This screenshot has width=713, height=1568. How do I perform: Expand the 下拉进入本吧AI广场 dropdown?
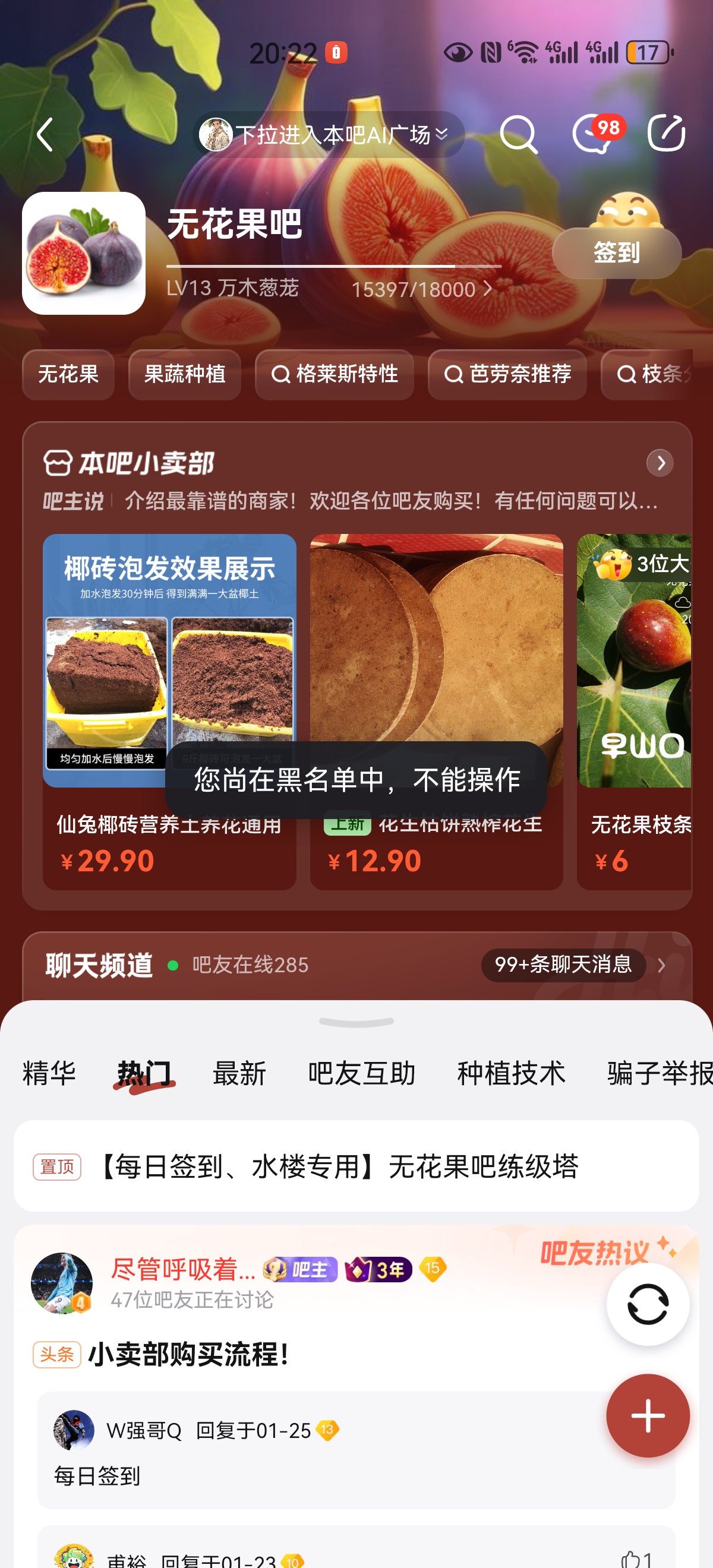click(x=329, y=134)
